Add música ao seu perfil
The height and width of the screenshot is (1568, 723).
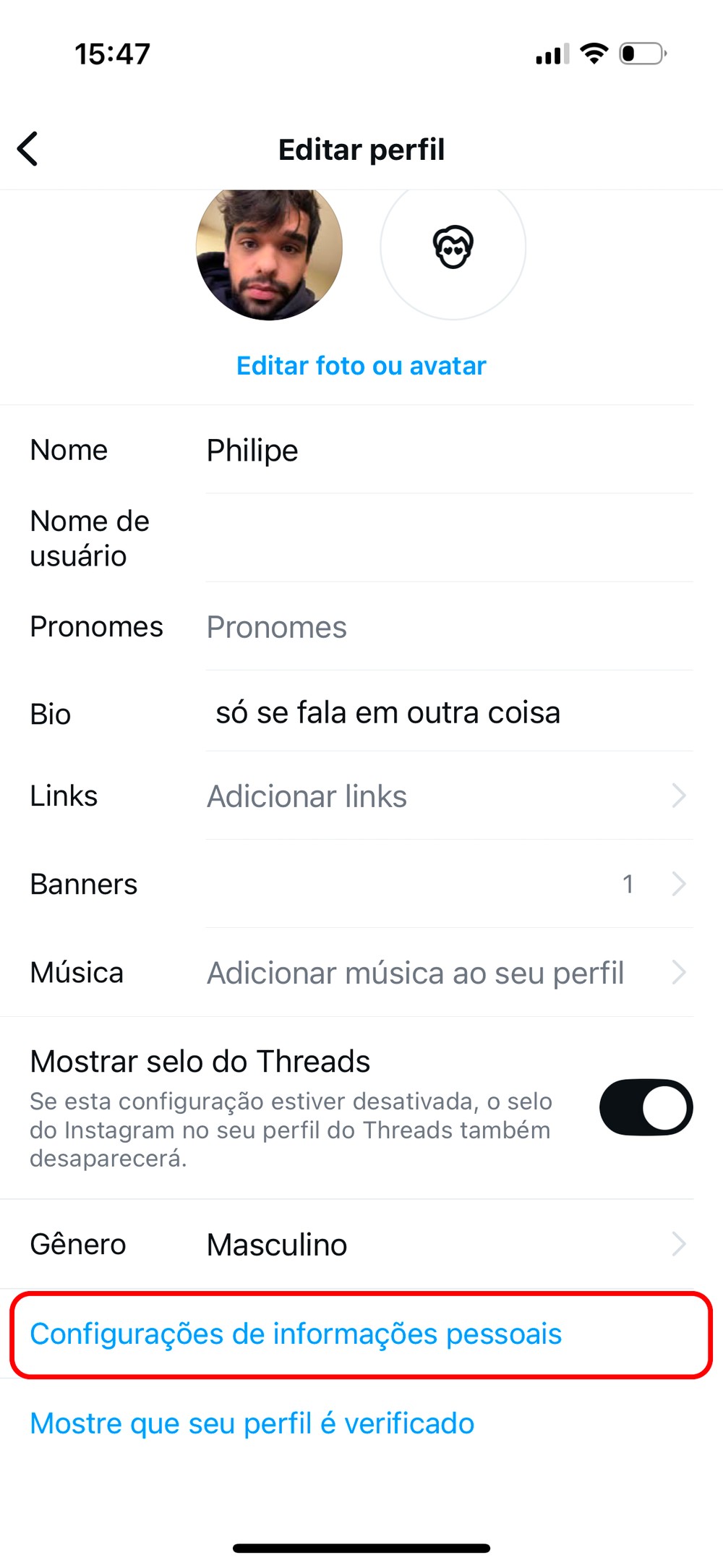pyautogui.click(x=448, y=973)
